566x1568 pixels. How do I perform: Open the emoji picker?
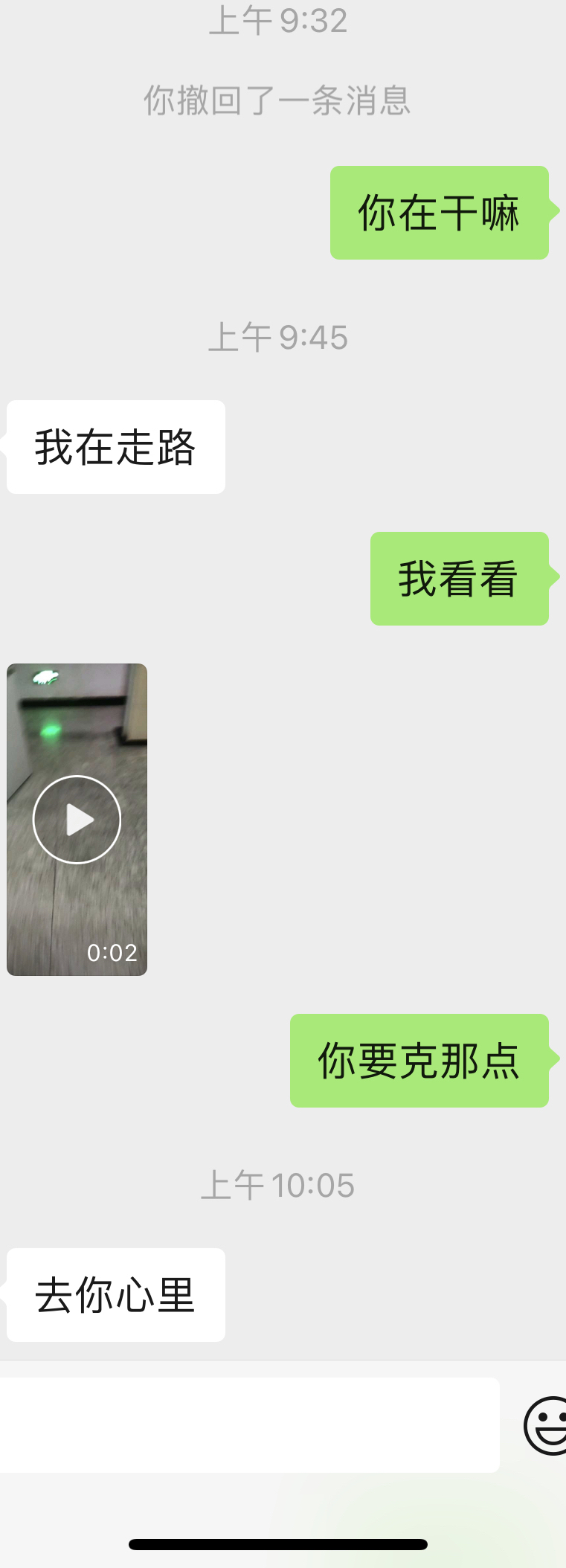click(x=547, y=1425)
